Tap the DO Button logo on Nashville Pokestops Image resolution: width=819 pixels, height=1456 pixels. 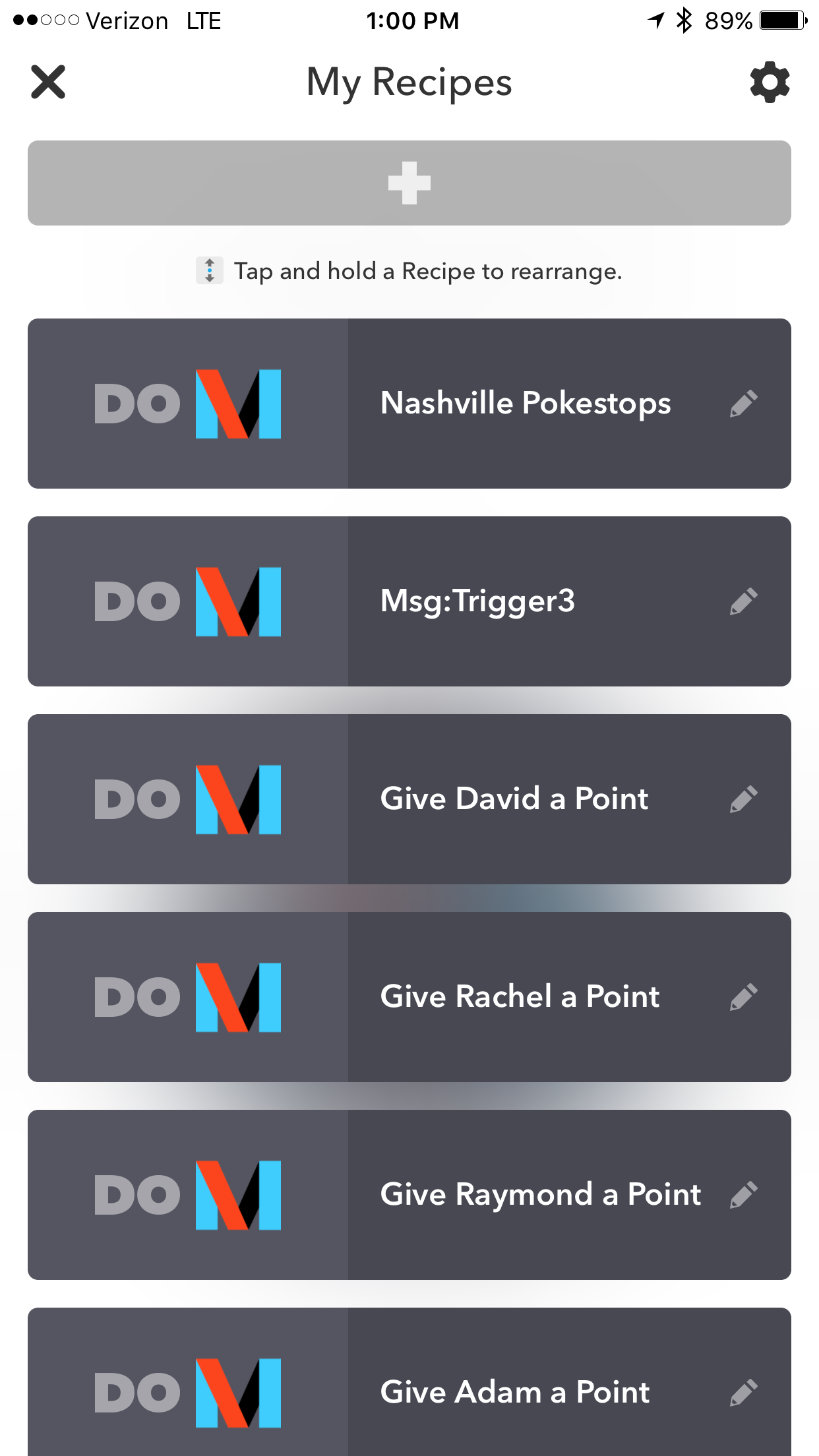(x=188, y=403)
